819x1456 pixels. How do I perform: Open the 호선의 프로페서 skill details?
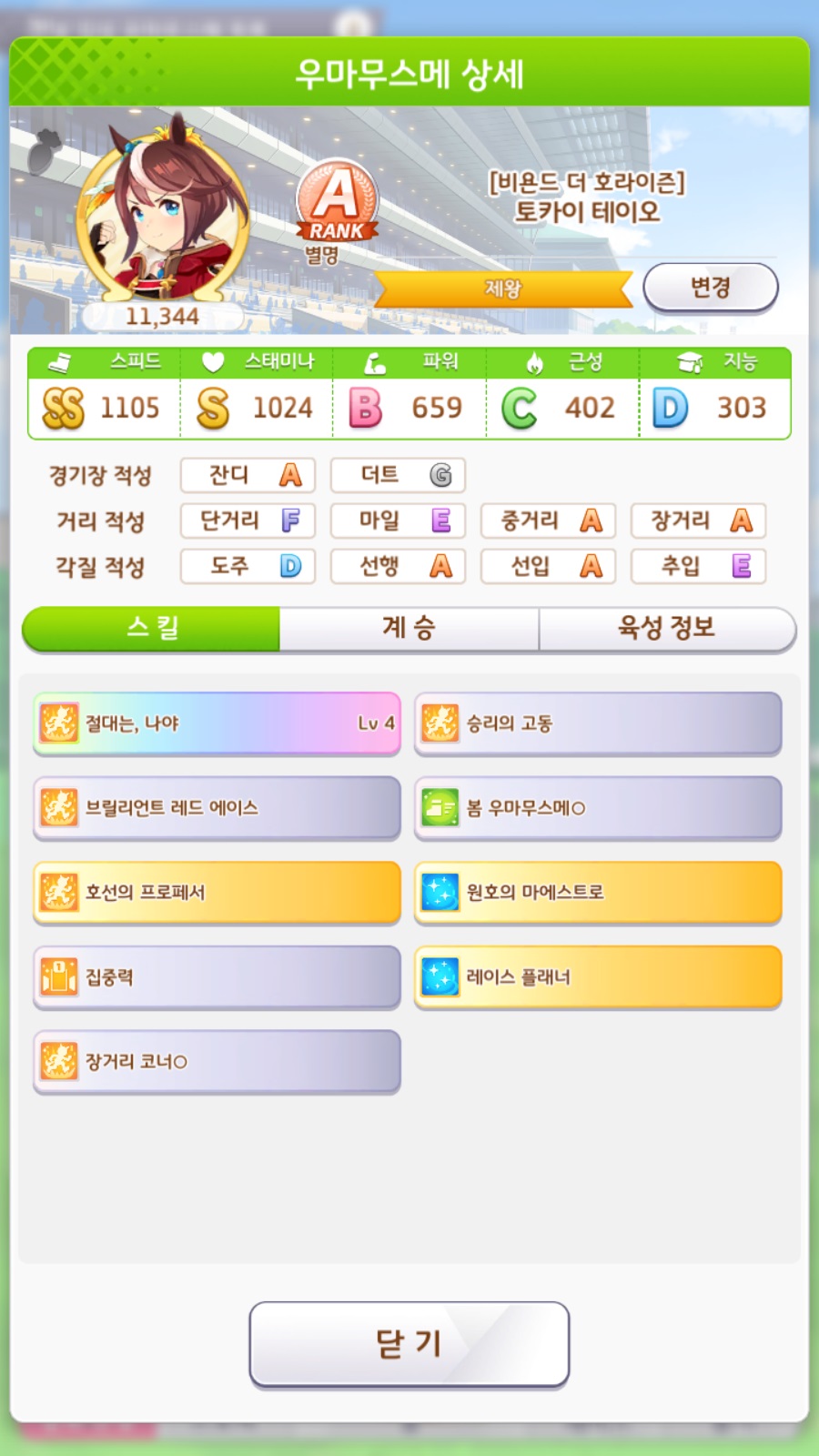[217, 893]
